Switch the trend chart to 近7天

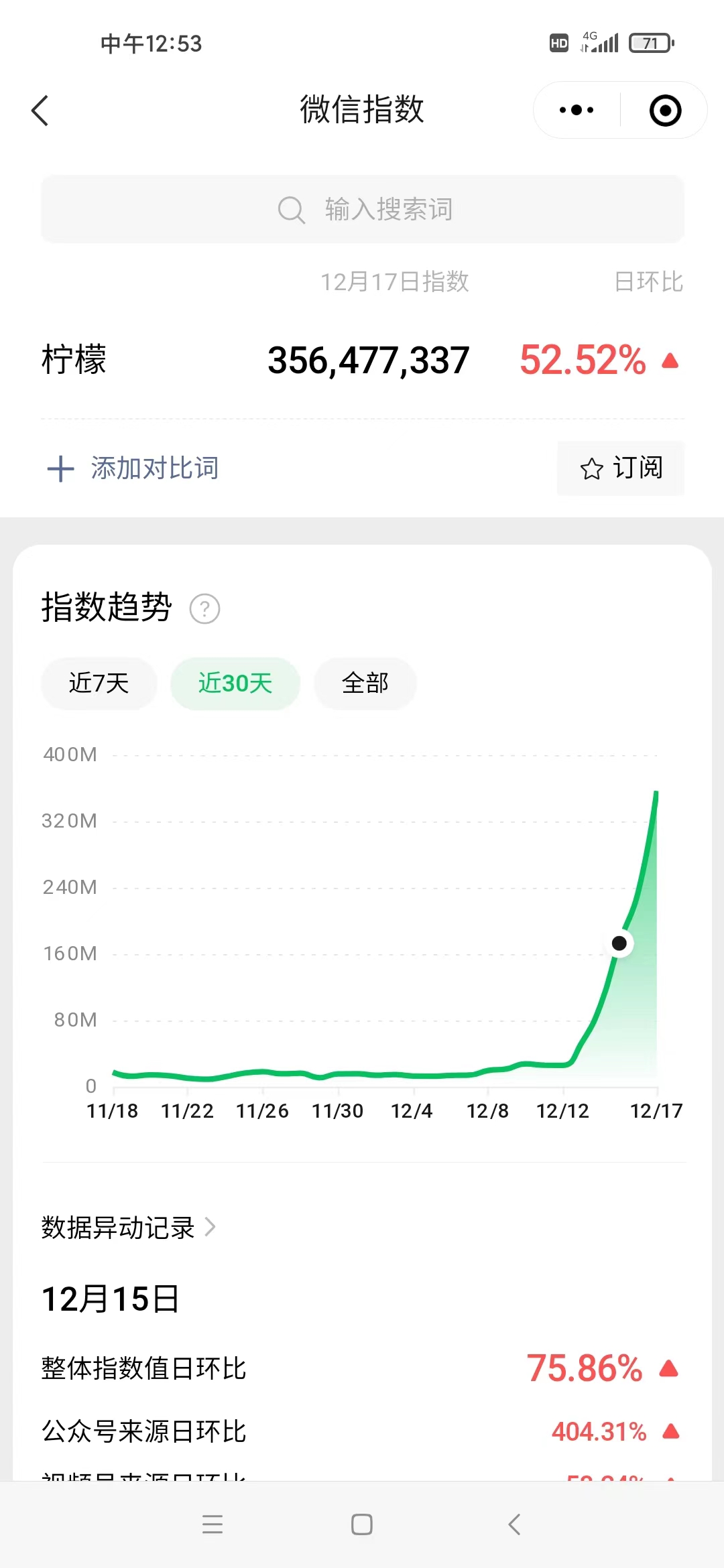coord(99,683)
